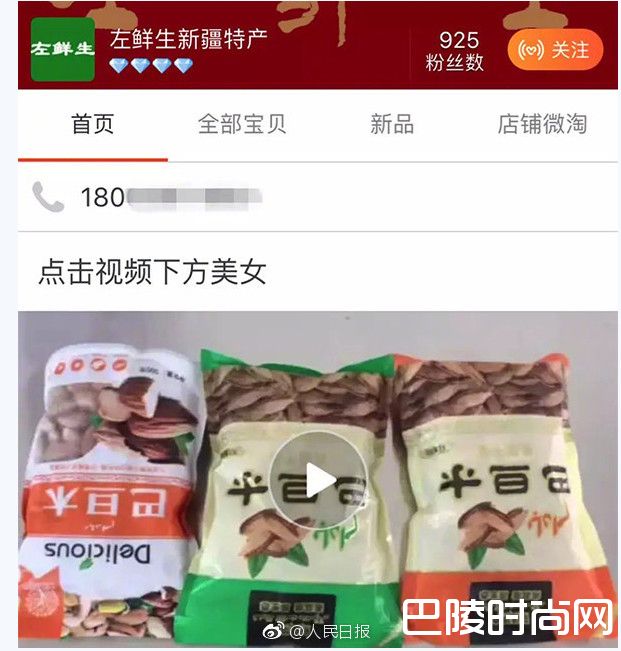This screenshot has height=651, width=621.
Task: Call the store phone number
Action: tap(148, 197)
